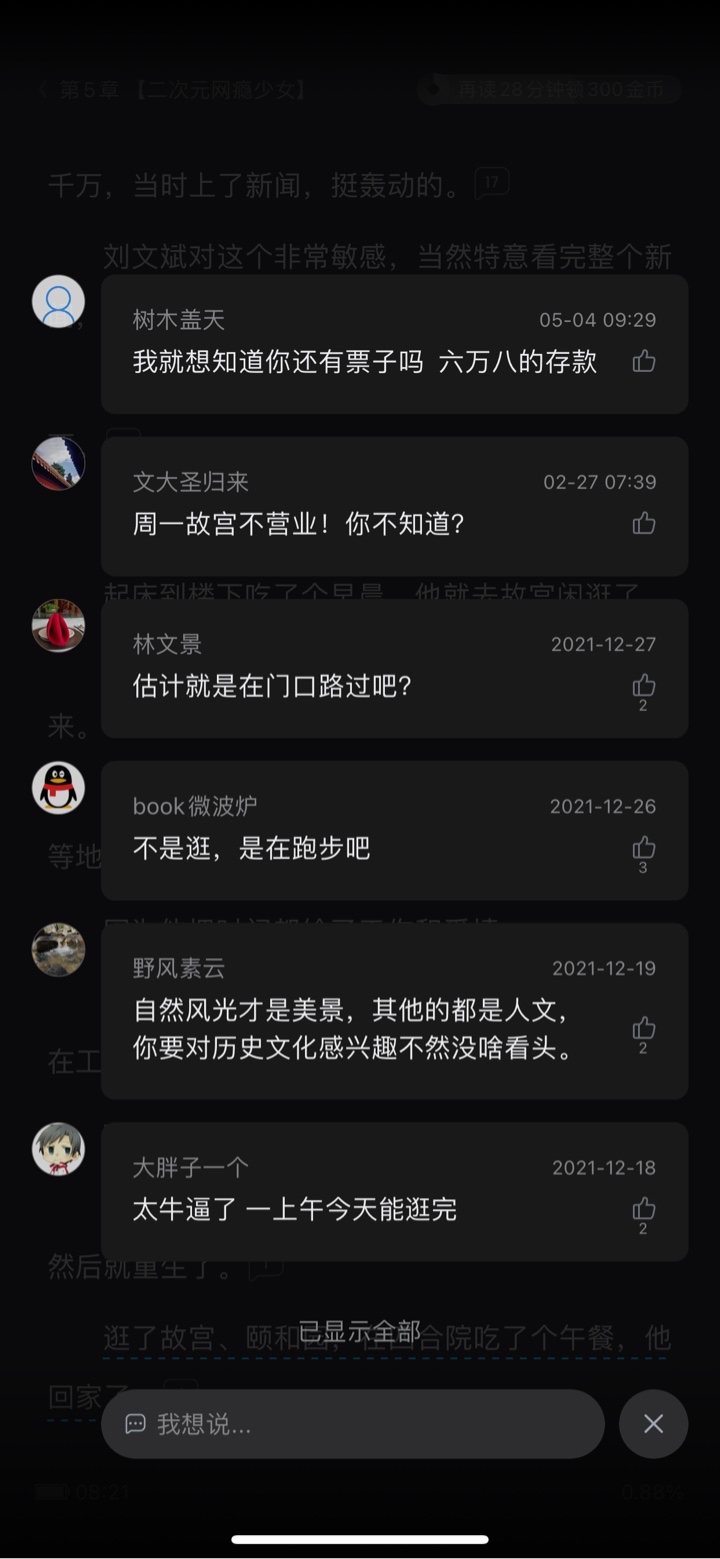Tap the 我想说 comment input field

353,1424
